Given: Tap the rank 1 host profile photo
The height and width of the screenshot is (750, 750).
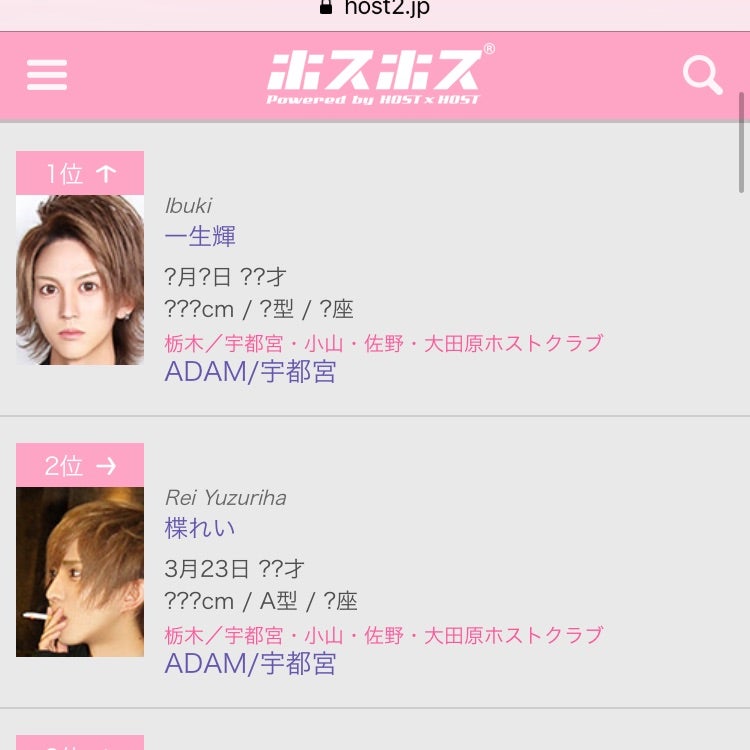Looking at the screenshot, I should 80,279.
